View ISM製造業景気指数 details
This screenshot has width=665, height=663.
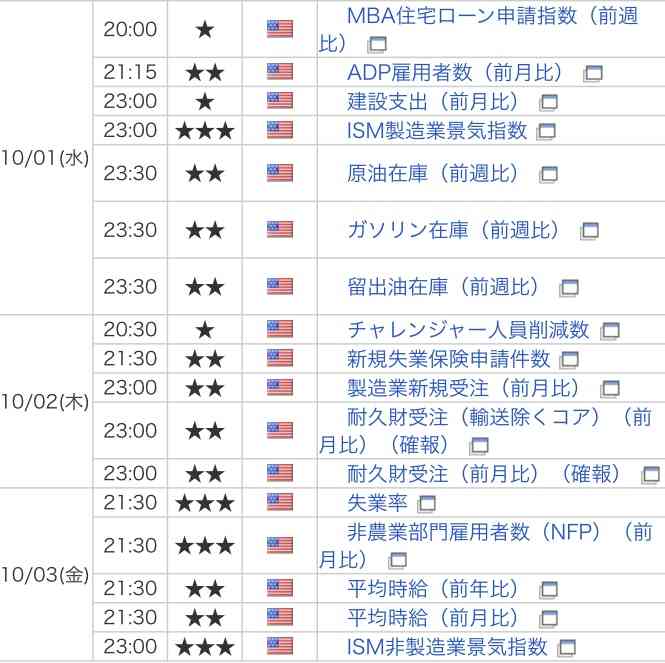pos(437,130)
